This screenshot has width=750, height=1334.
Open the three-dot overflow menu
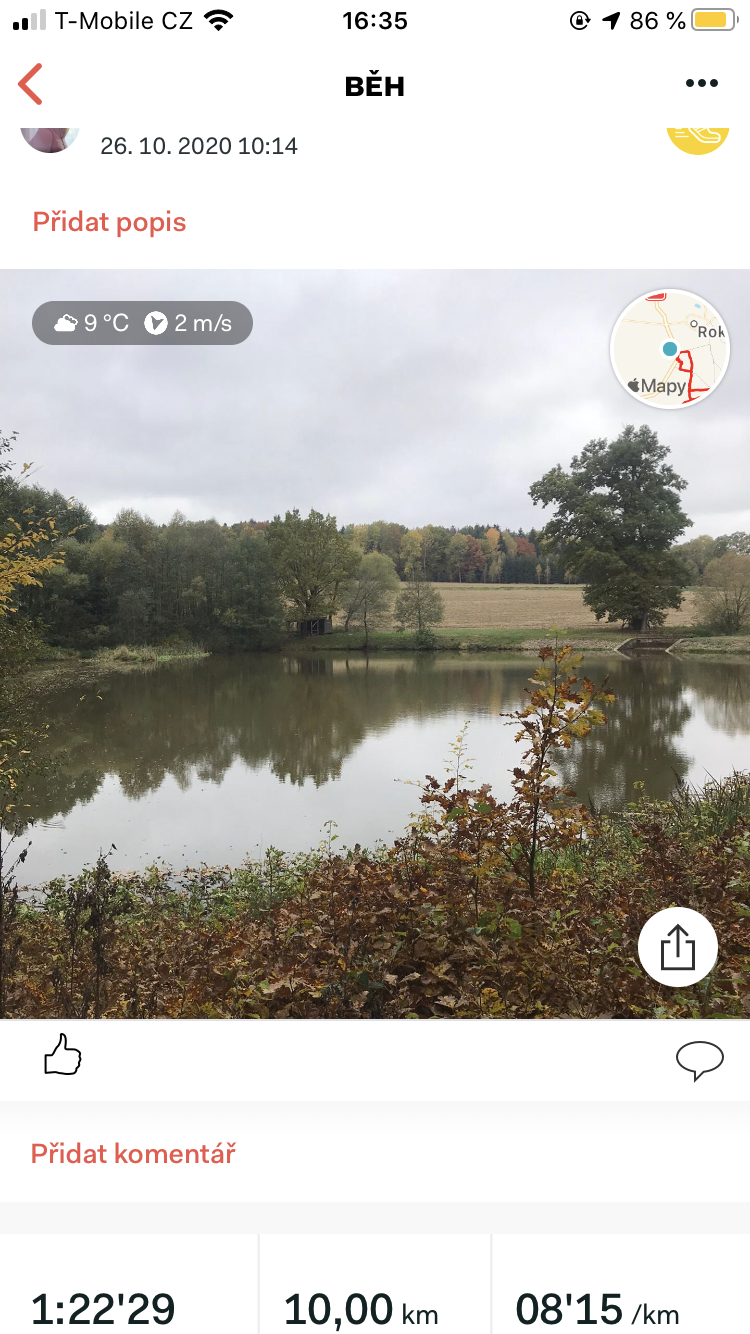[702, 84]
